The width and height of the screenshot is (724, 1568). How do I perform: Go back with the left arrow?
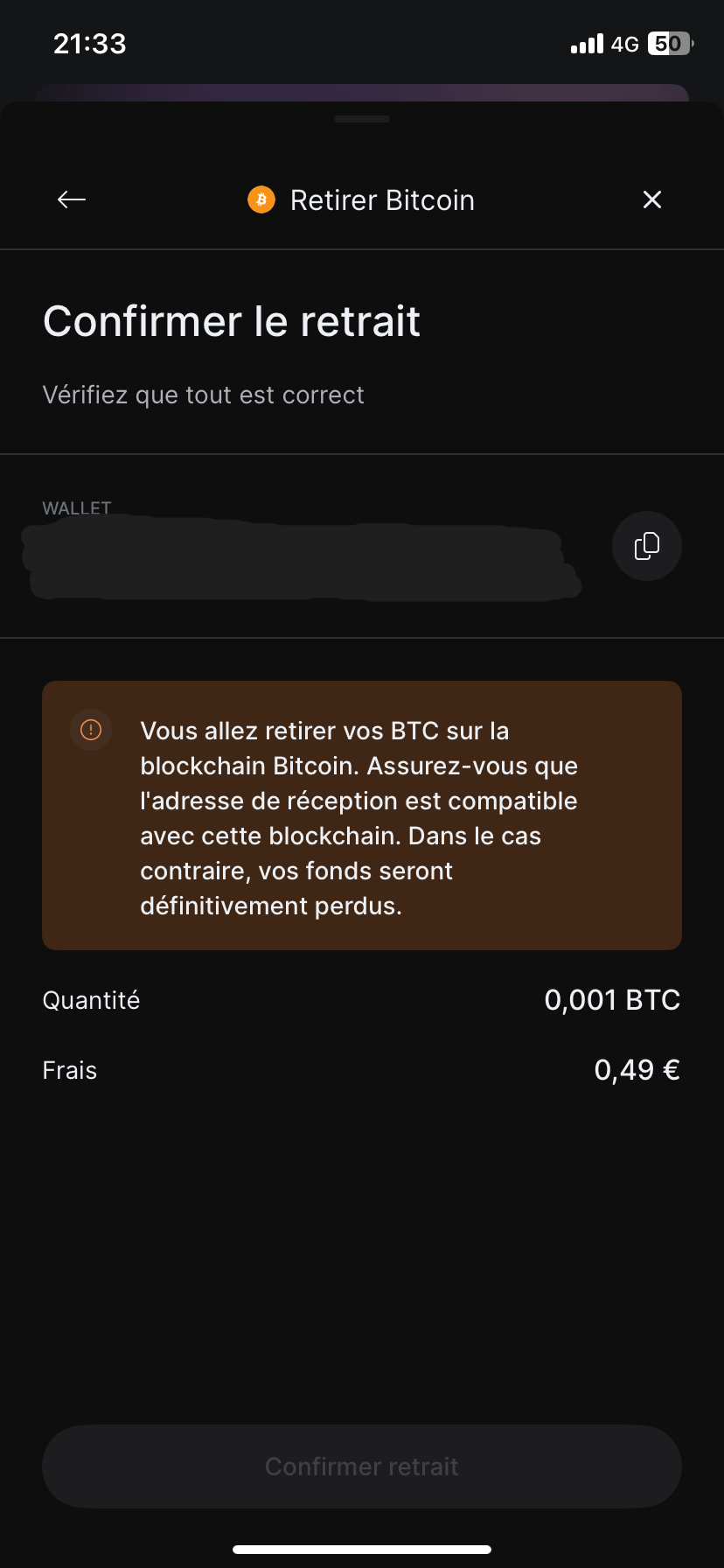(x=72, y=199)
